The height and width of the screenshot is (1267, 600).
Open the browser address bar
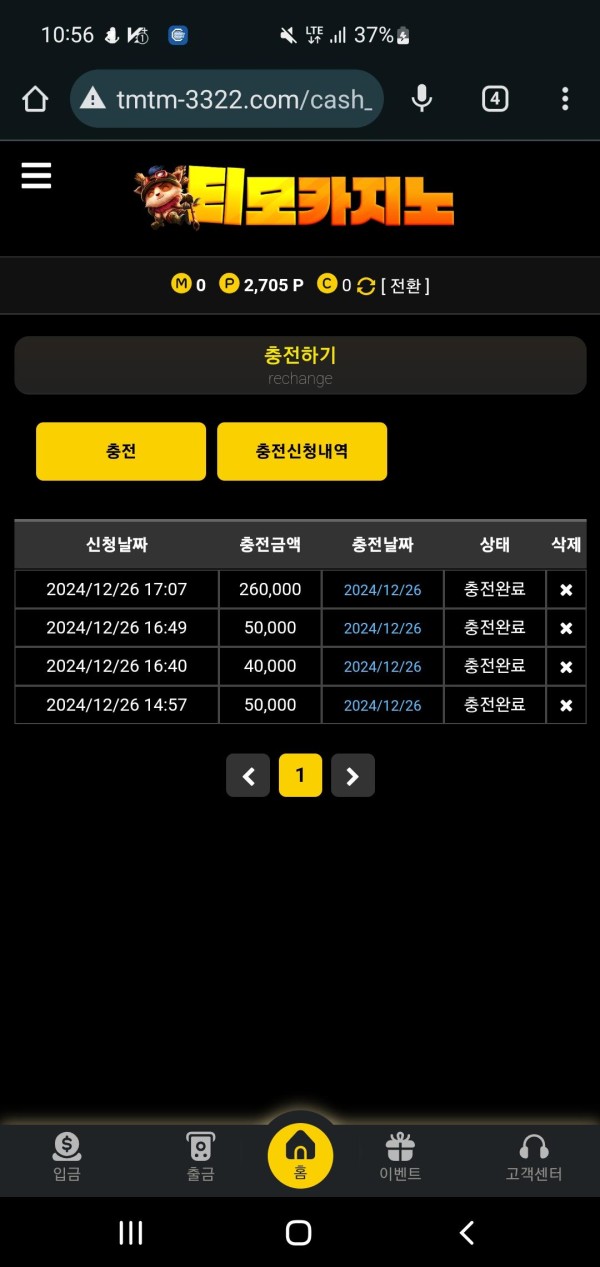[228, 99]
